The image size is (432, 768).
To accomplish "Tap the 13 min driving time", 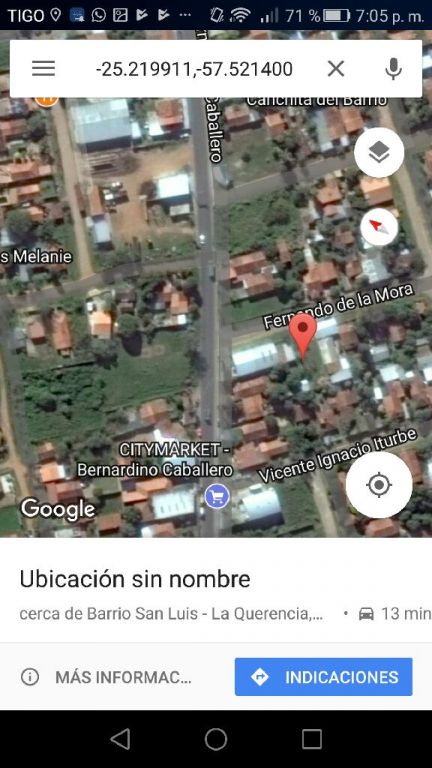I will (x=395, y=613).
